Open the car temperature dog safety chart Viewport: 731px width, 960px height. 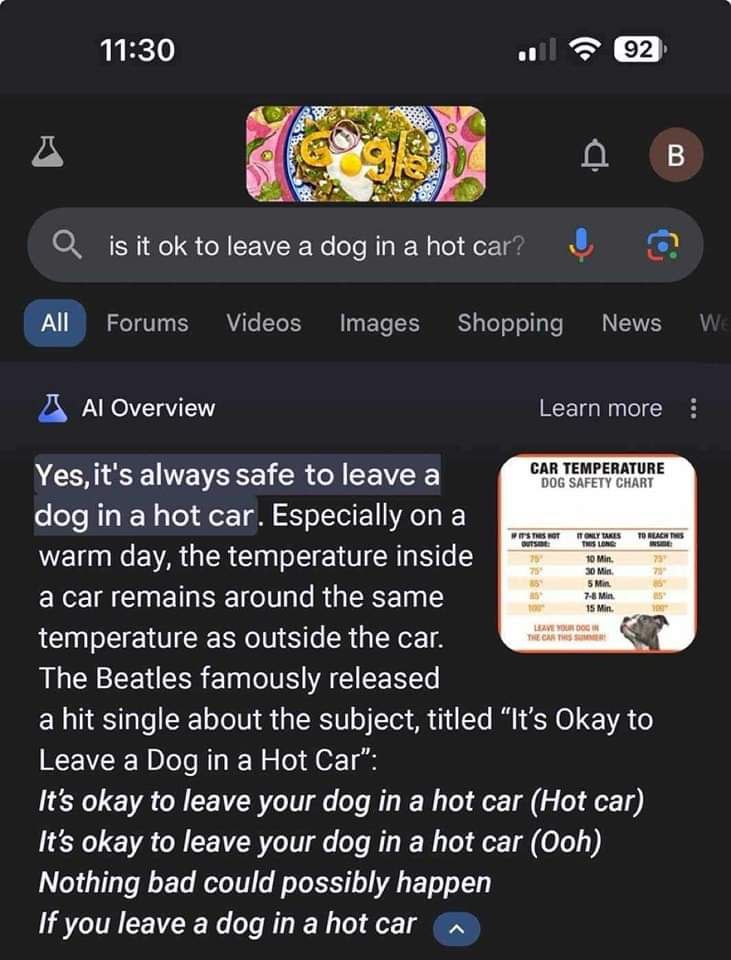596,553
